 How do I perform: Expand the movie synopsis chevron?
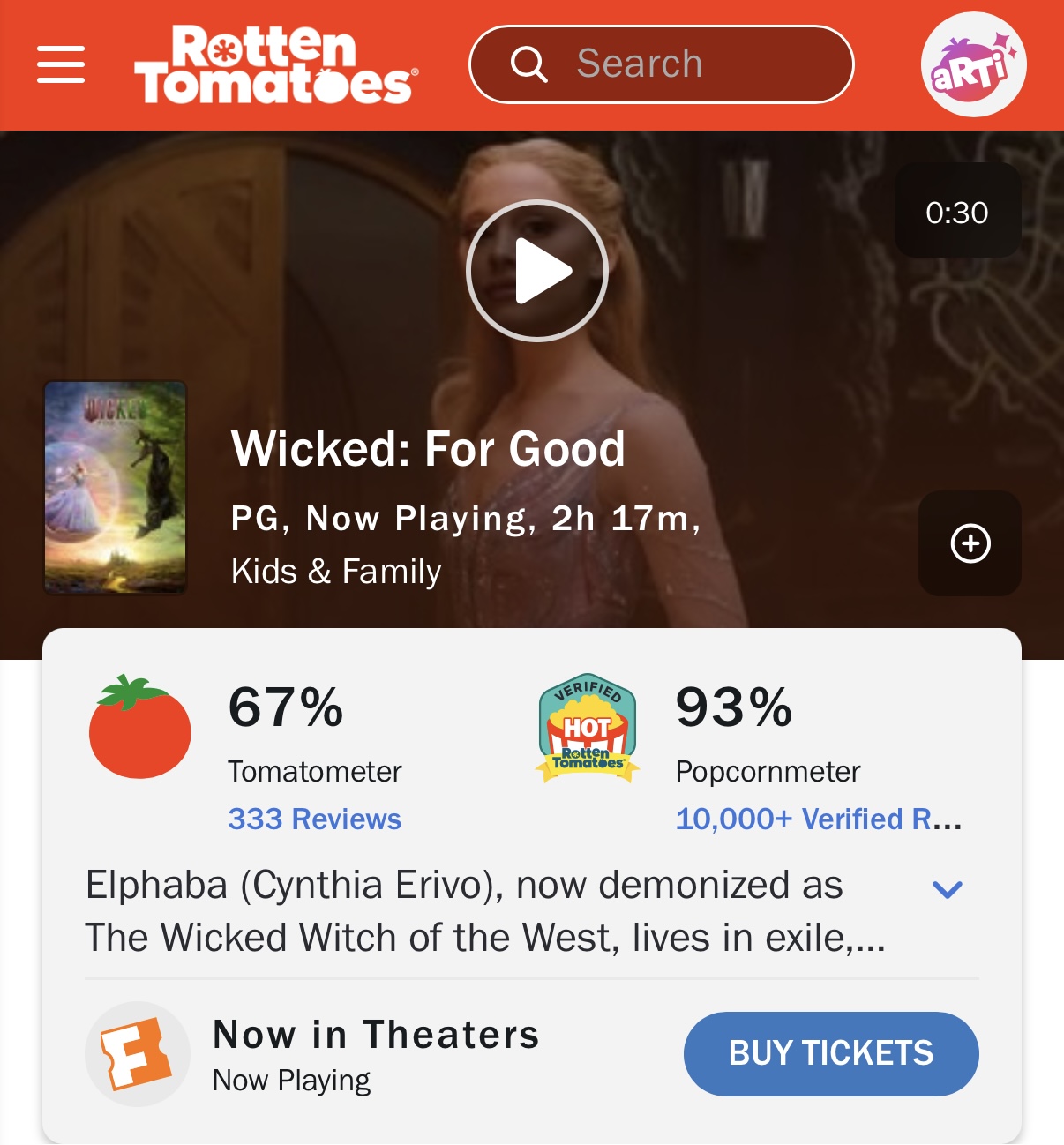947,889
